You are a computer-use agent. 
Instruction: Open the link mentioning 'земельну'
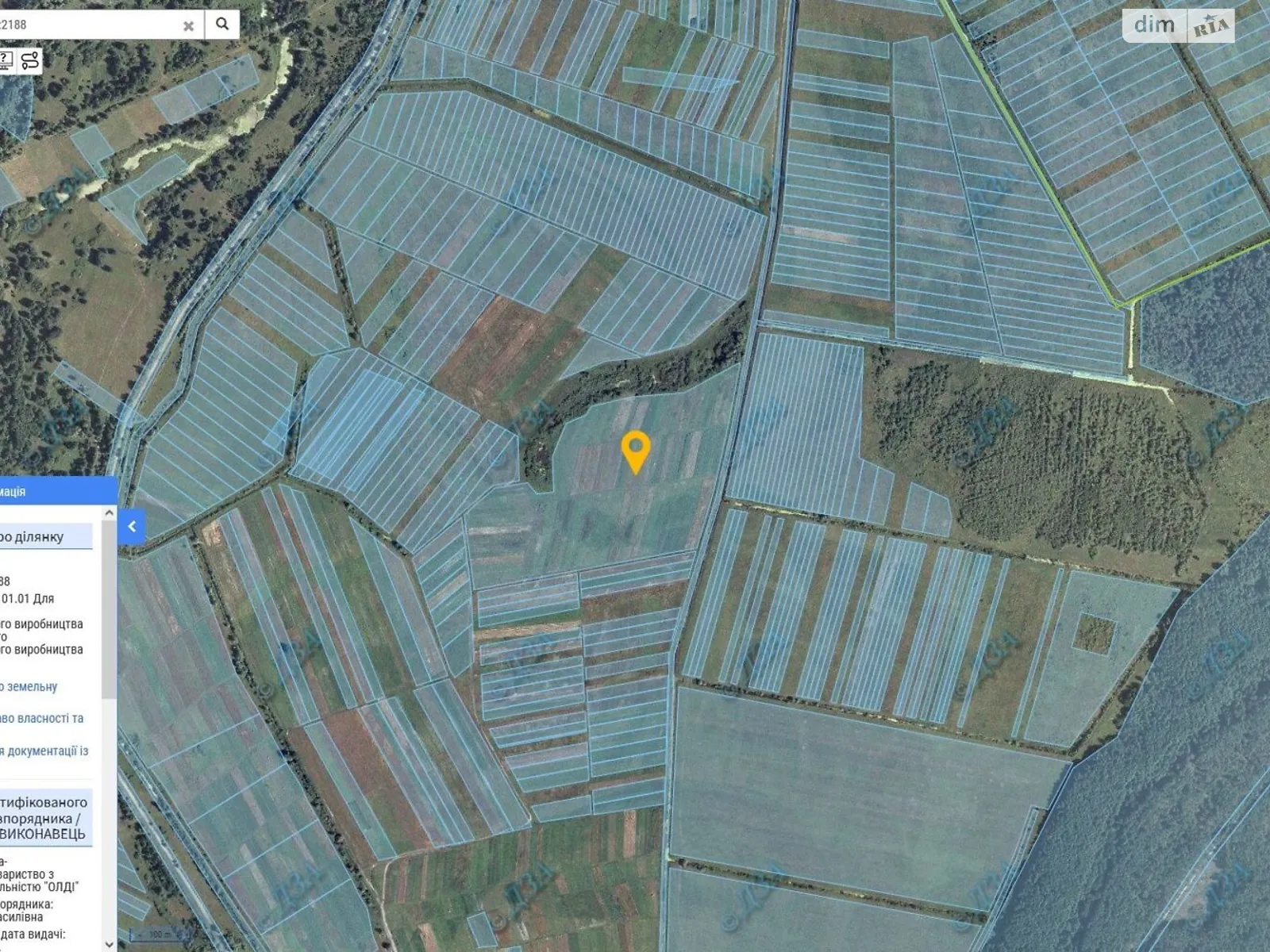click(29, 686)
